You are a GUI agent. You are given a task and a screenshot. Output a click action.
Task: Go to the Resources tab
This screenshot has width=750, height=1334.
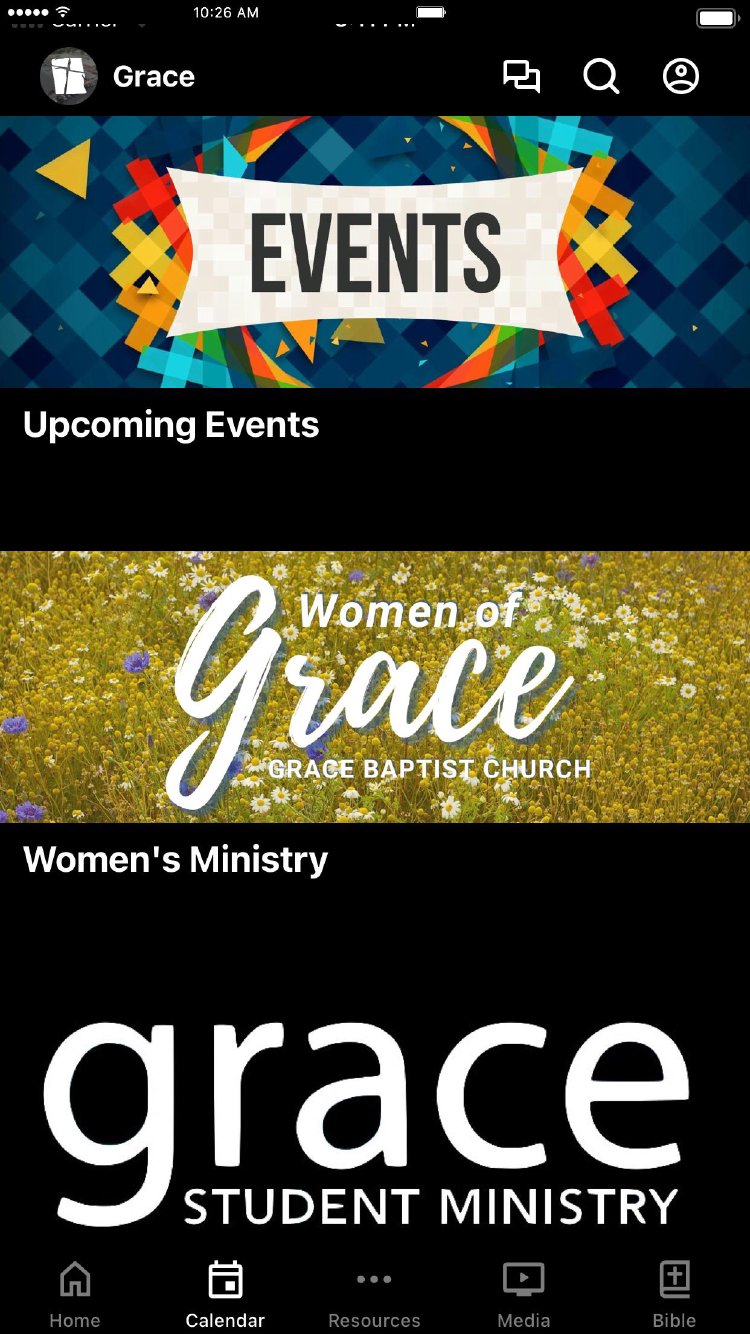(374, 1294)
